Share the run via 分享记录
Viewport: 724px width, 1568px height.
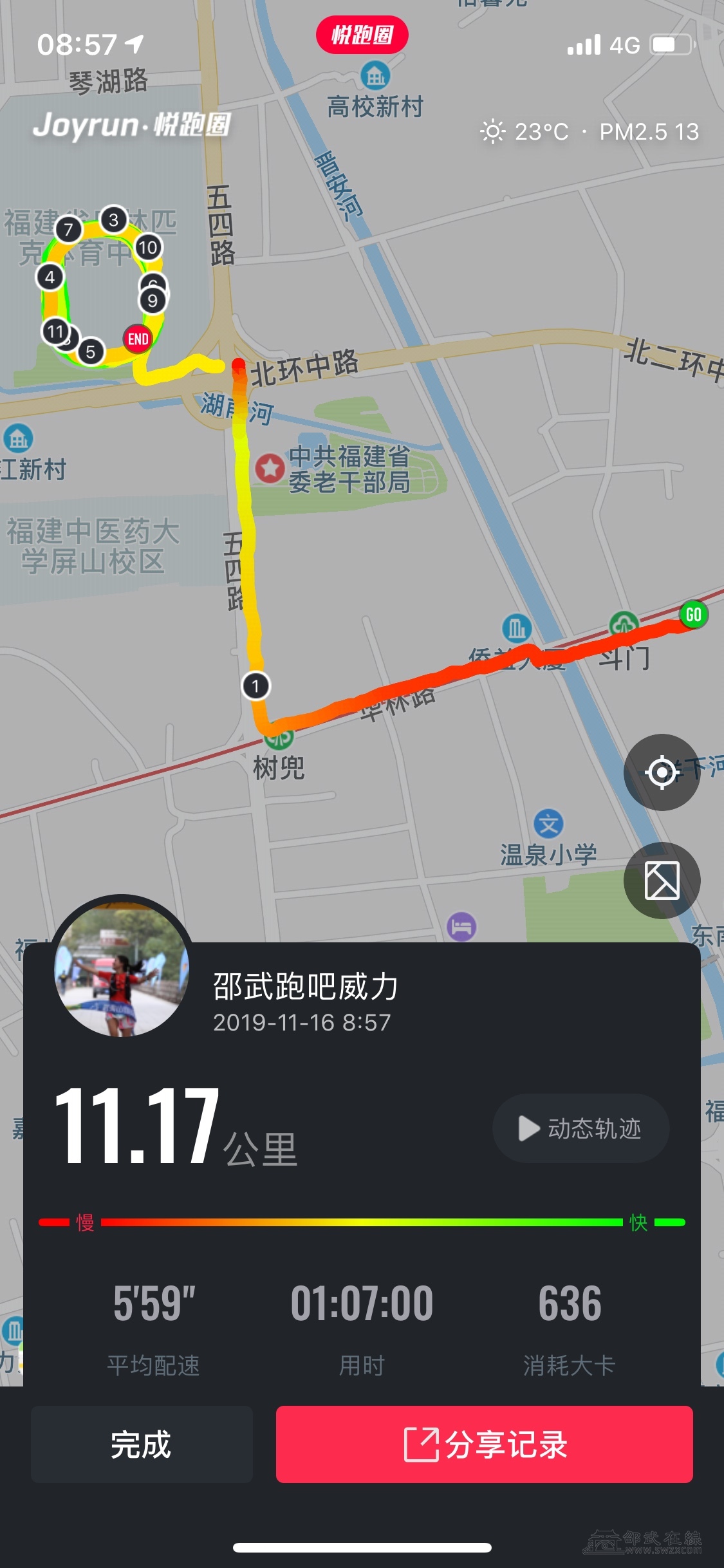[485, 1445]
